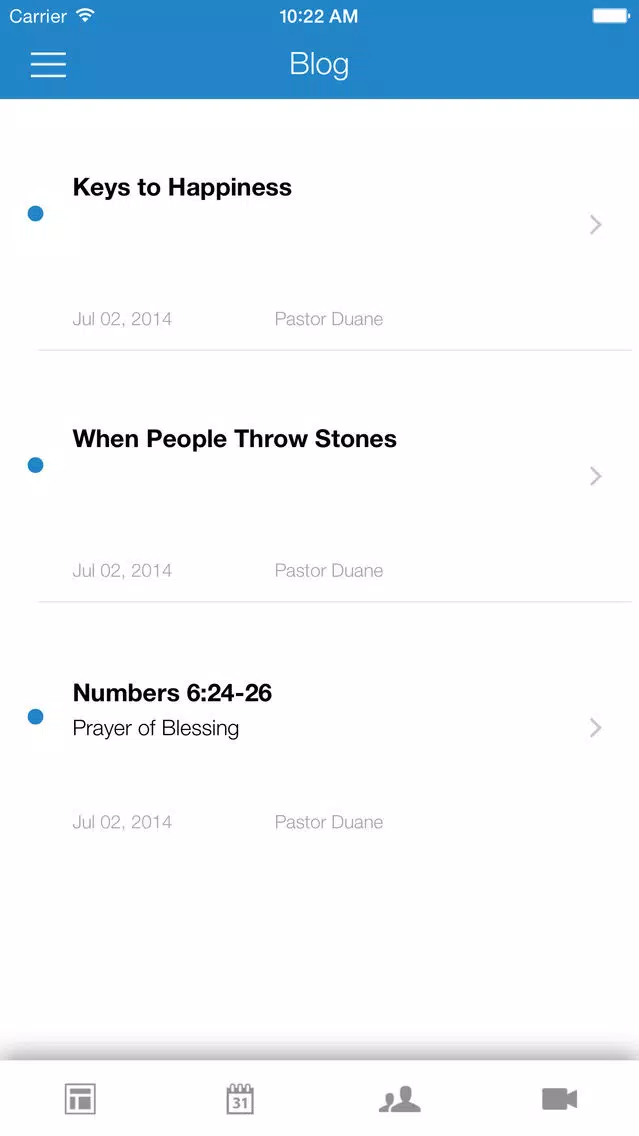Switch to the news layout tab
The width and height of the screenshot is (639, 1136).
point(80,1099)
